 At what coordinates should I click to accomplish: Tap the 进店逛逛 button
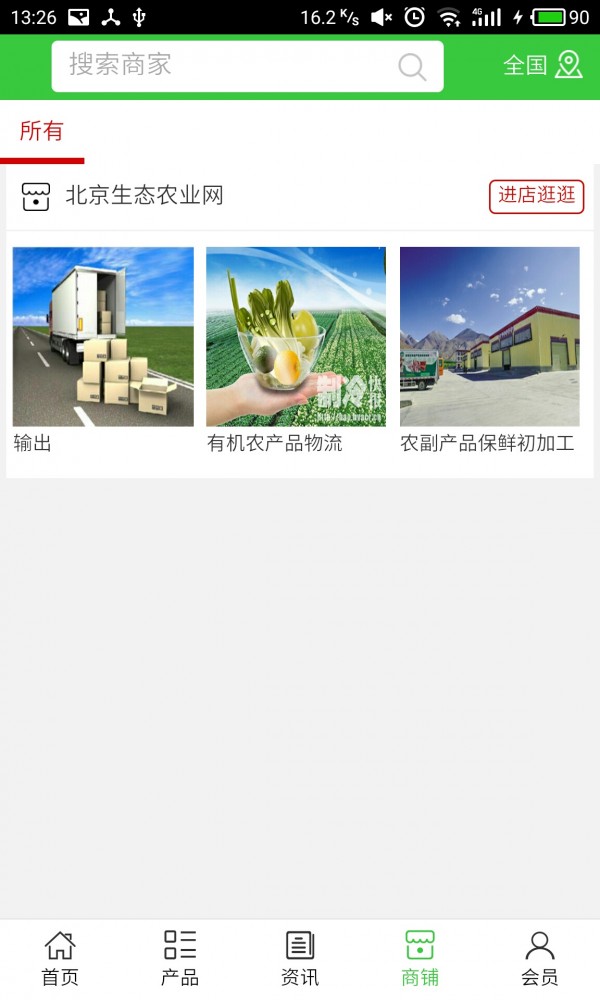pyautogui.click(x=537, y=196)
